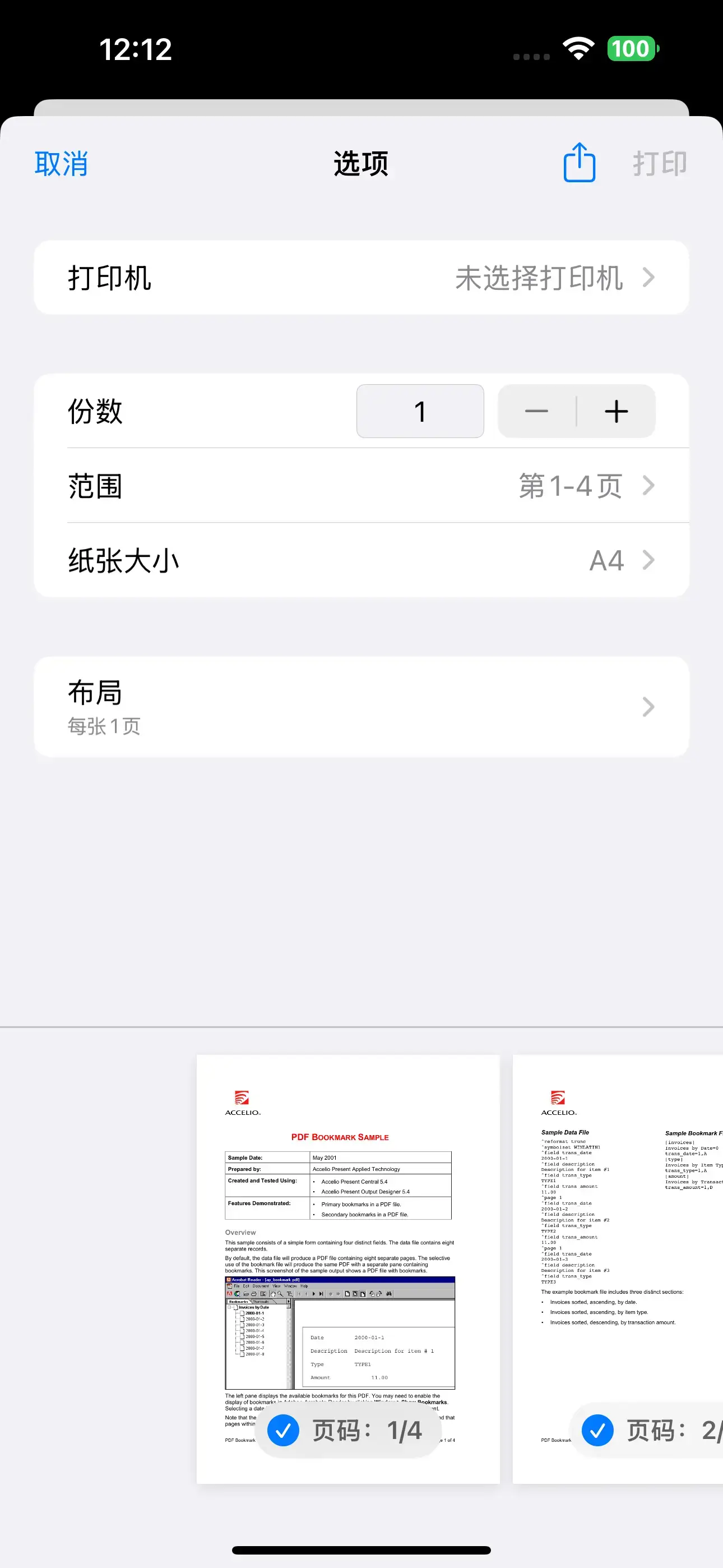This screenshot has height=1568, width=723.
Task: Increase copies with the plus button
Action: click(616, 411)
